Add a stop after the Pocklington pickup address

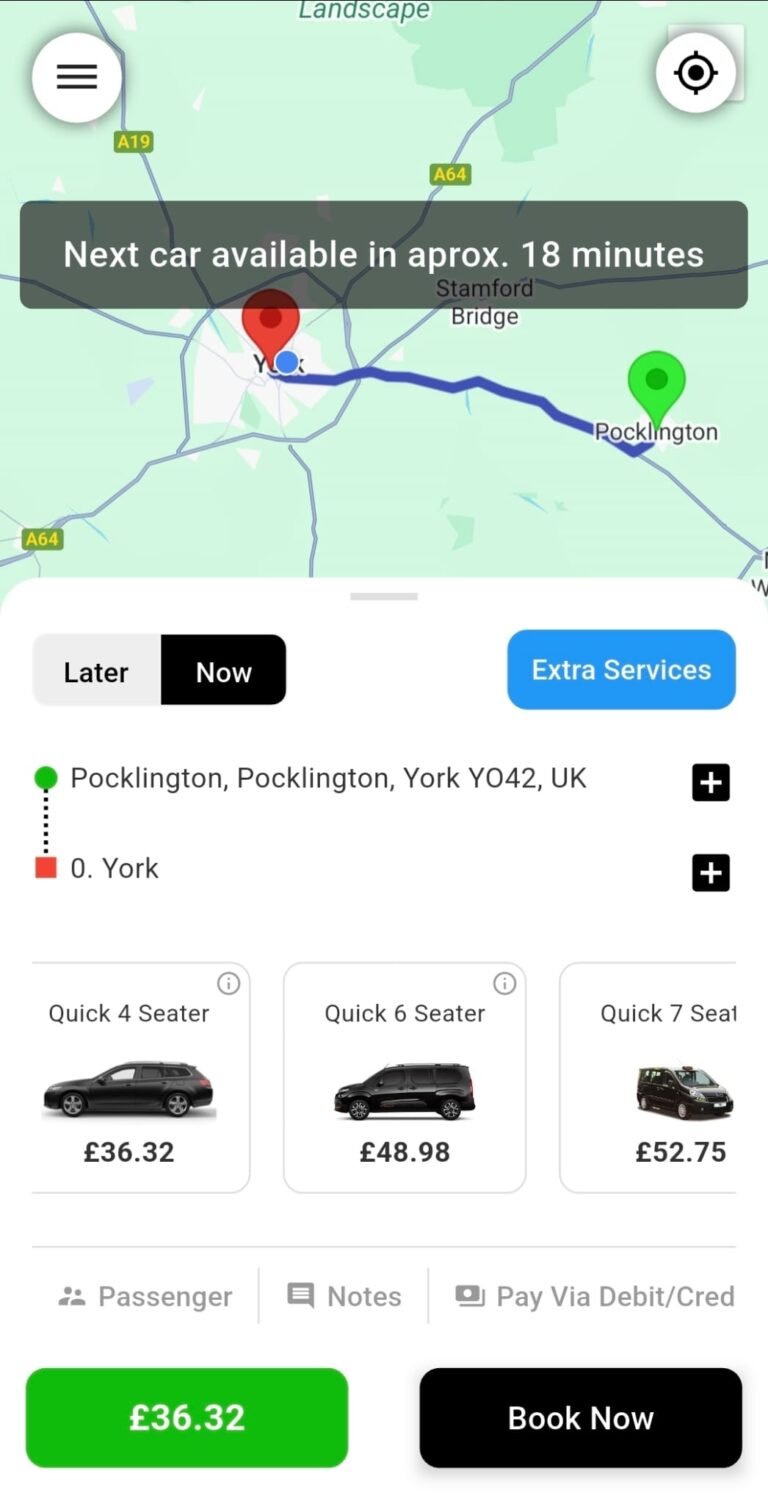711,782
